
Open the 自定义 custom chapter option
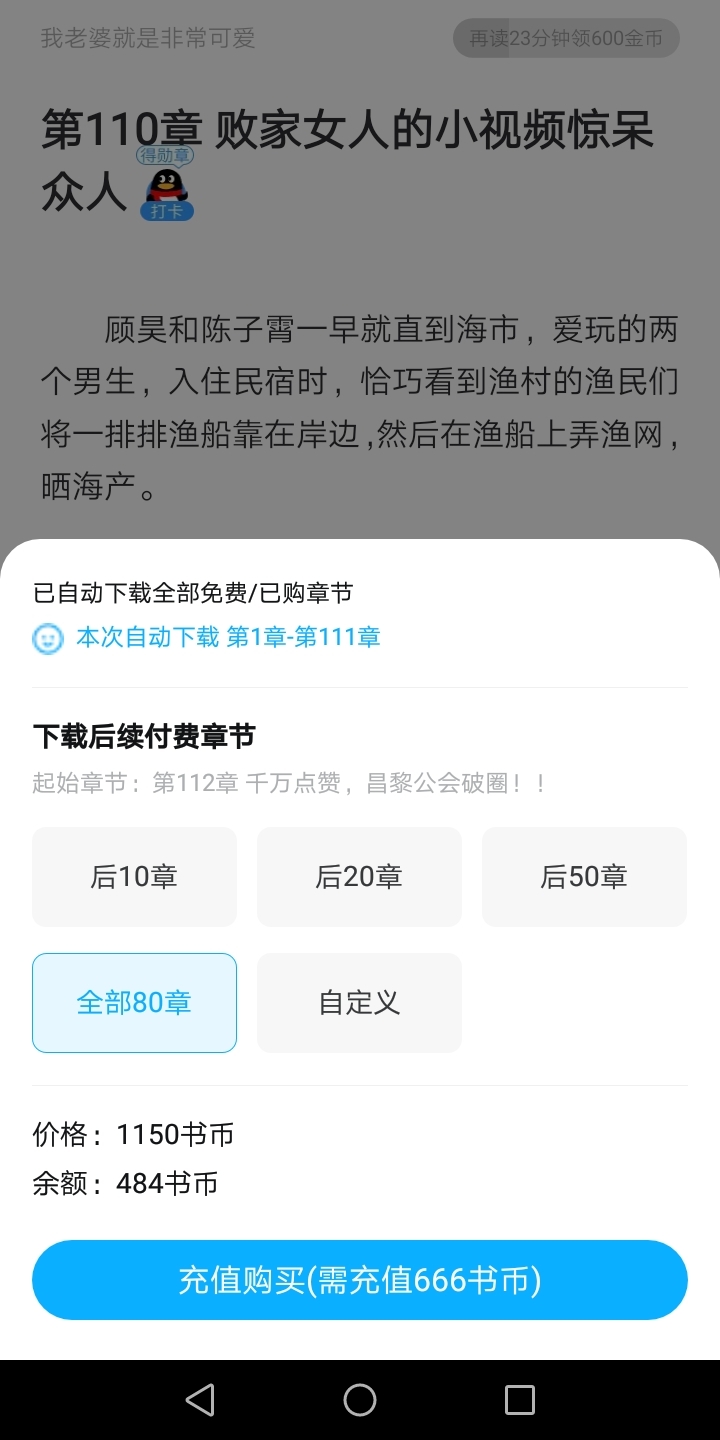[x=359, y=1003]
